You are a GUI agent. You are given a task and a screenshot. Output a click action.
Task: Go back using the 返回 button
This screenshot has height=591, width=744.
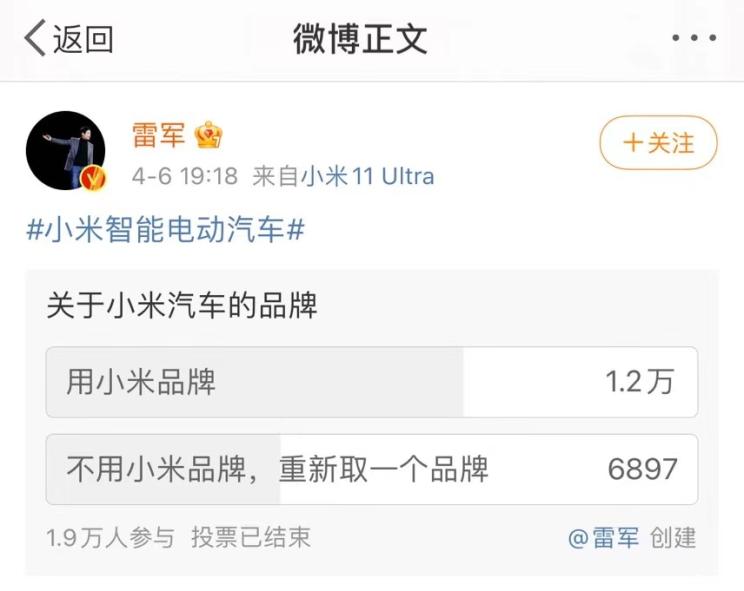pos(68,39)
